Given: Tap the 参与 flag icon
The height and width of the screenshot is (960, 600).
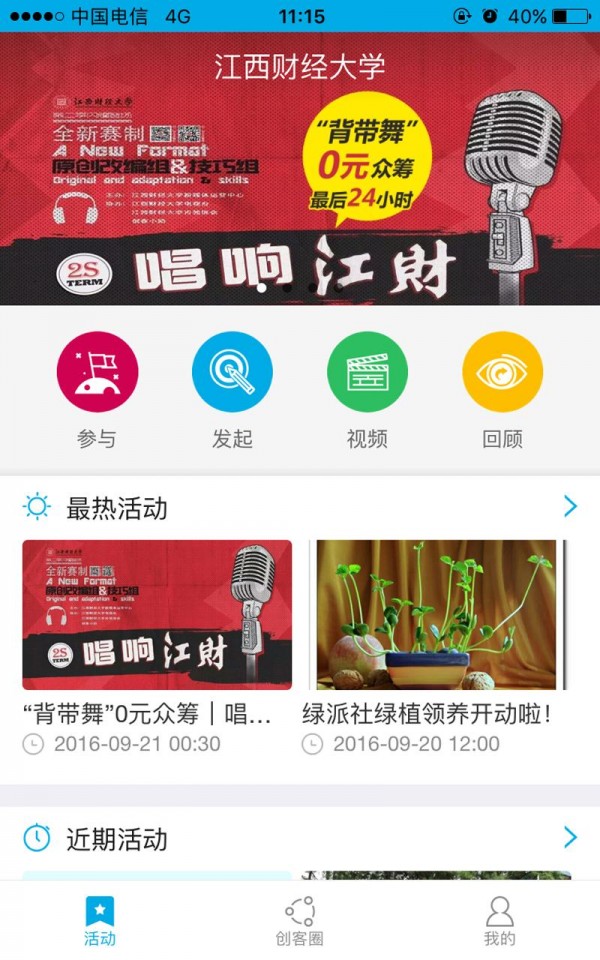Looking at the screenshot, I should [x=97, y=372].
